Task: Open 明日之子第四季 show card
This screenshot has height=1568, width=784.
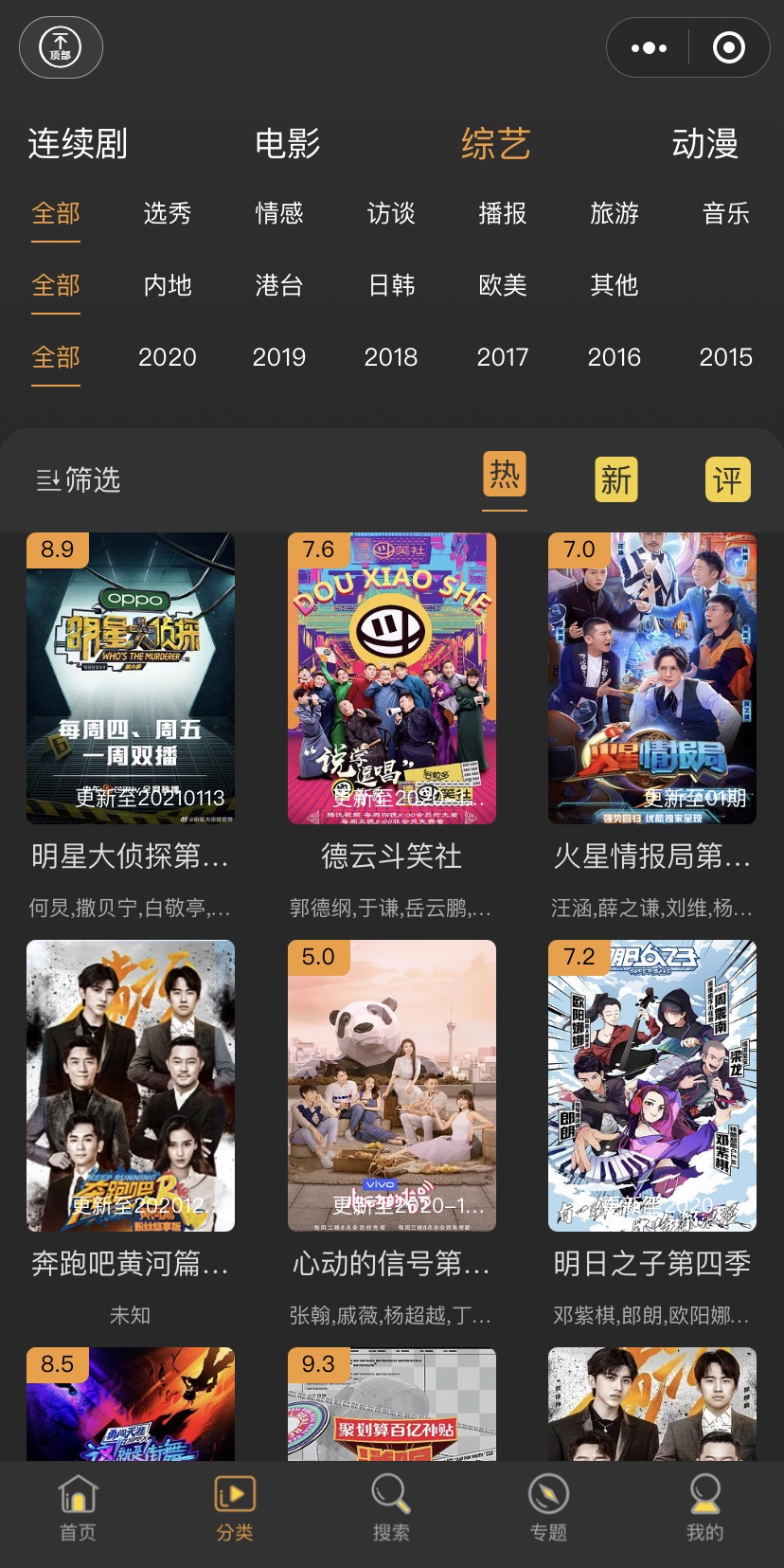Action: pyautogui.click(x=652, y=1086)
